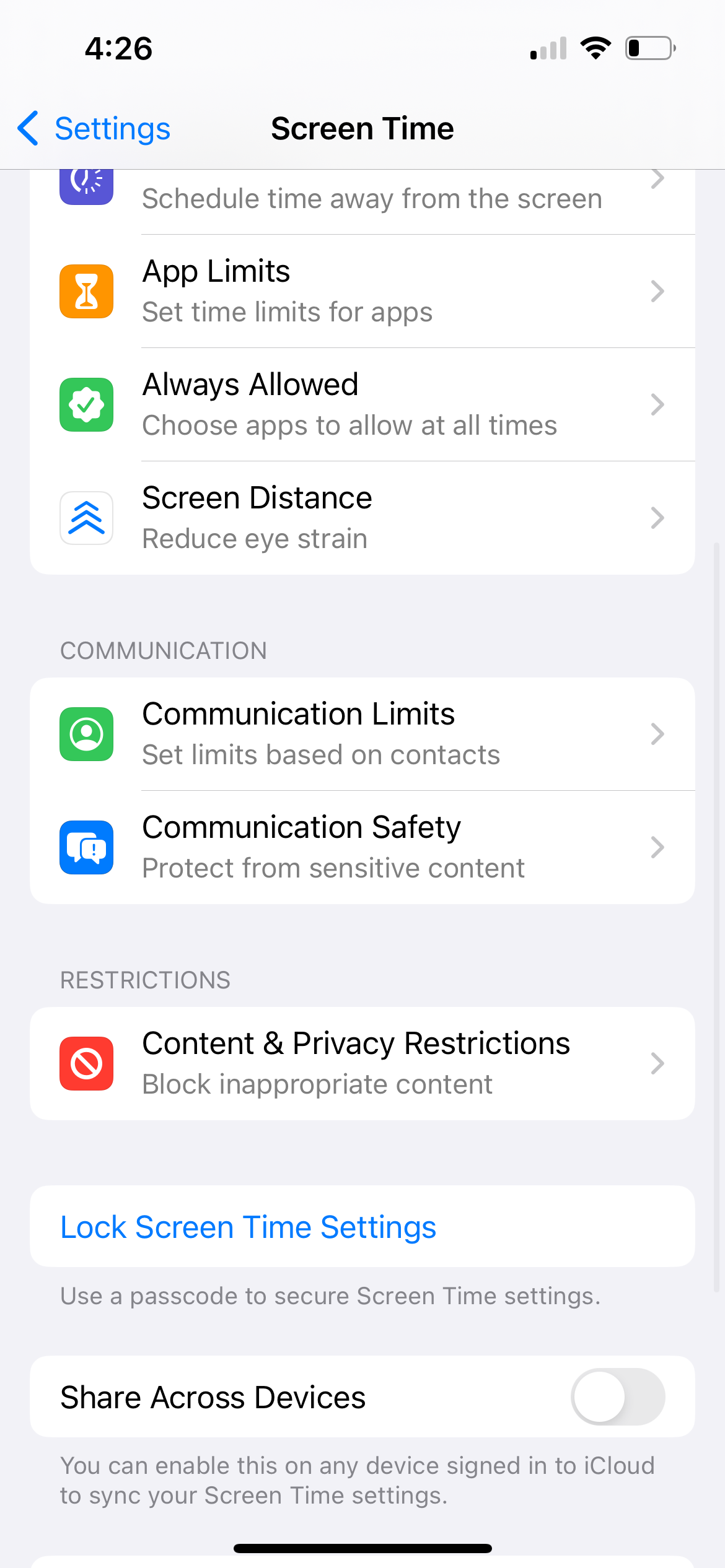This screenshot has width=725, height=1568.
Task: Tap Lock Screen Time Settings
Action: tap(248, 1226)
